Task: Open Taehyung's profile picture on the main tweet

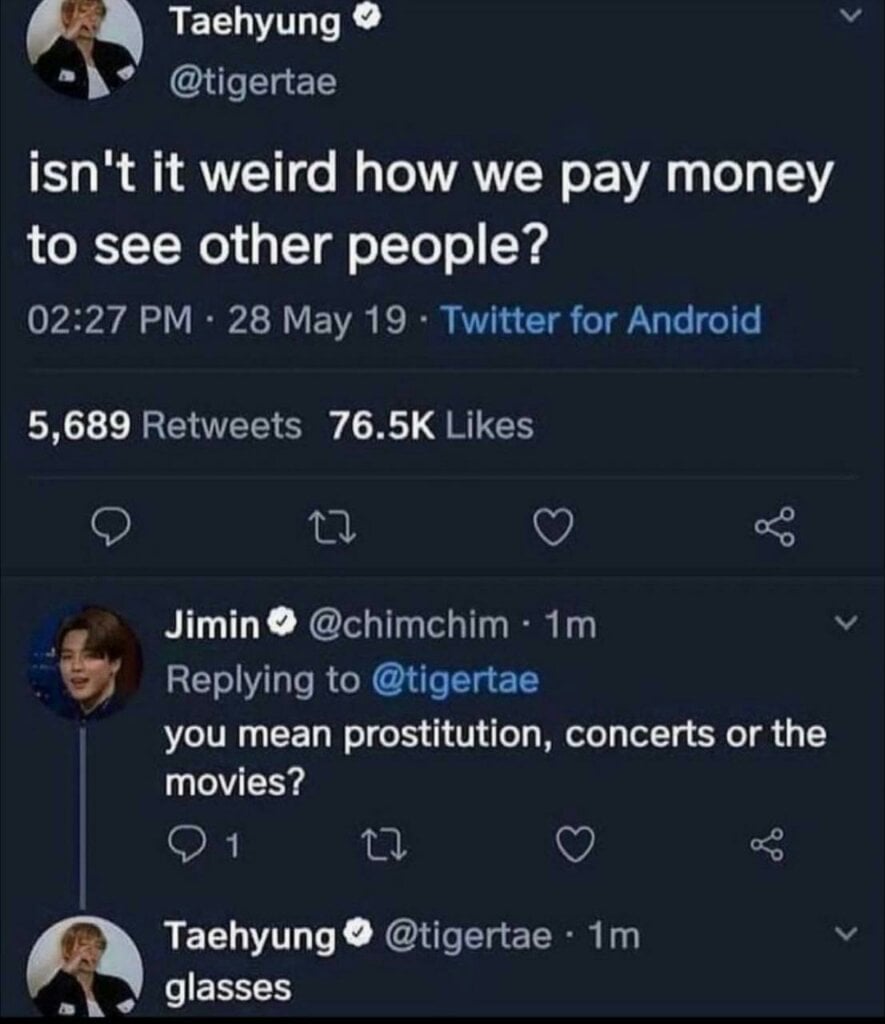Action: click(84, 45)
